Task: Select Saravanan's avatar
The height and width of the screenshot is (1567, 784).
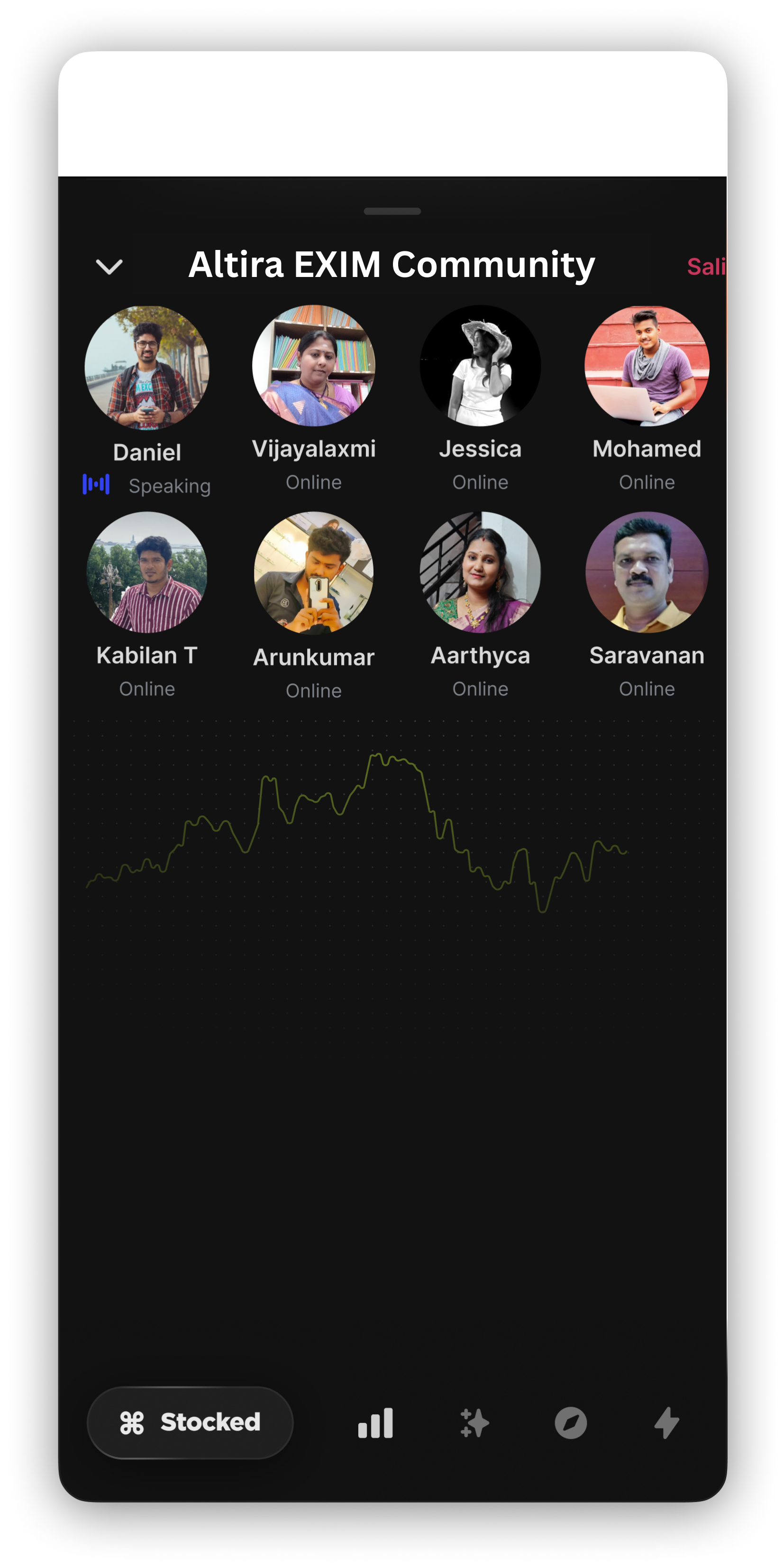Action: coord(647,572)
